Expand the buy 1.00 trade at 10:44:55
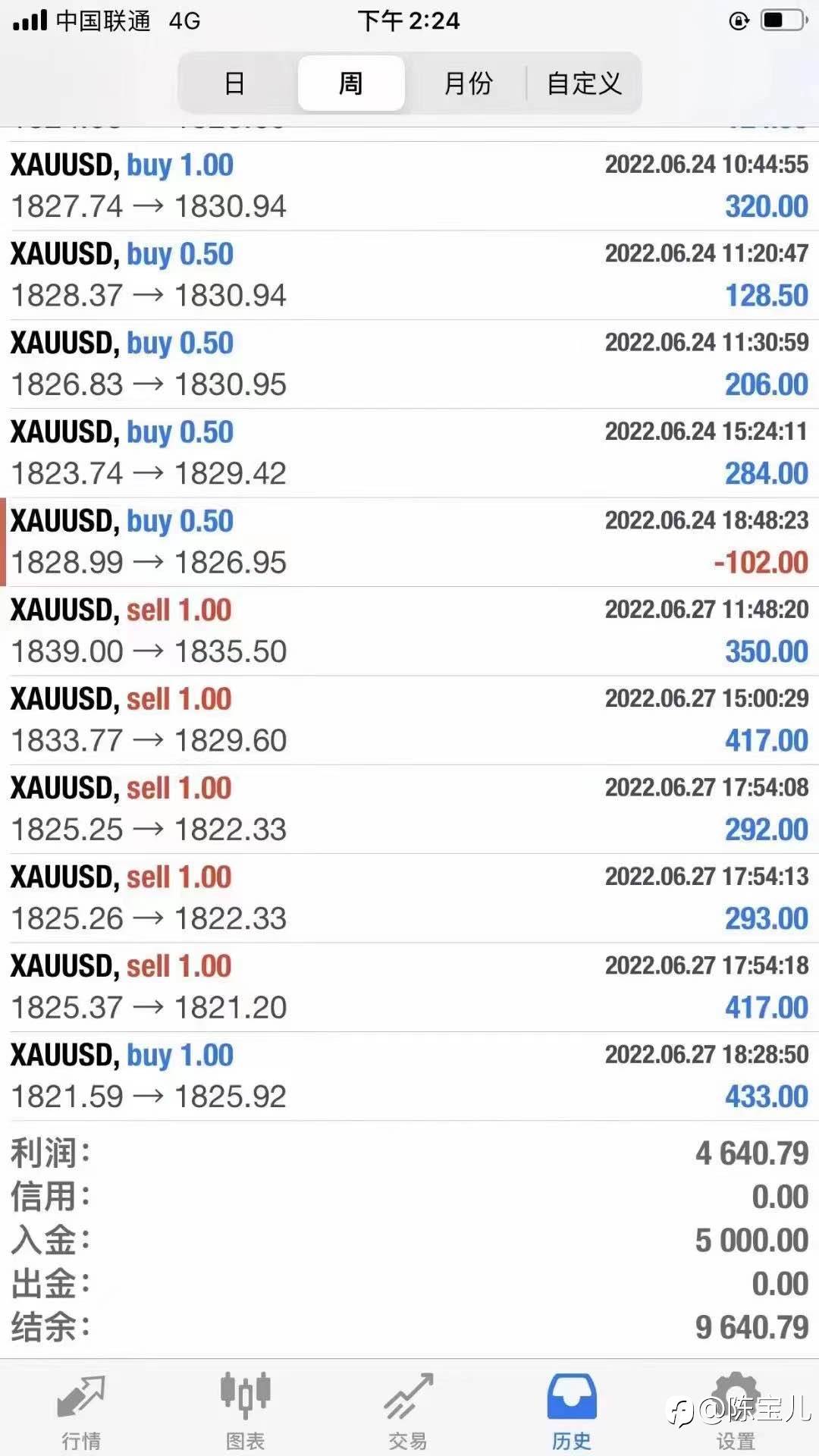The height and width of the screenshot is (1456, 819). point(409,186)
